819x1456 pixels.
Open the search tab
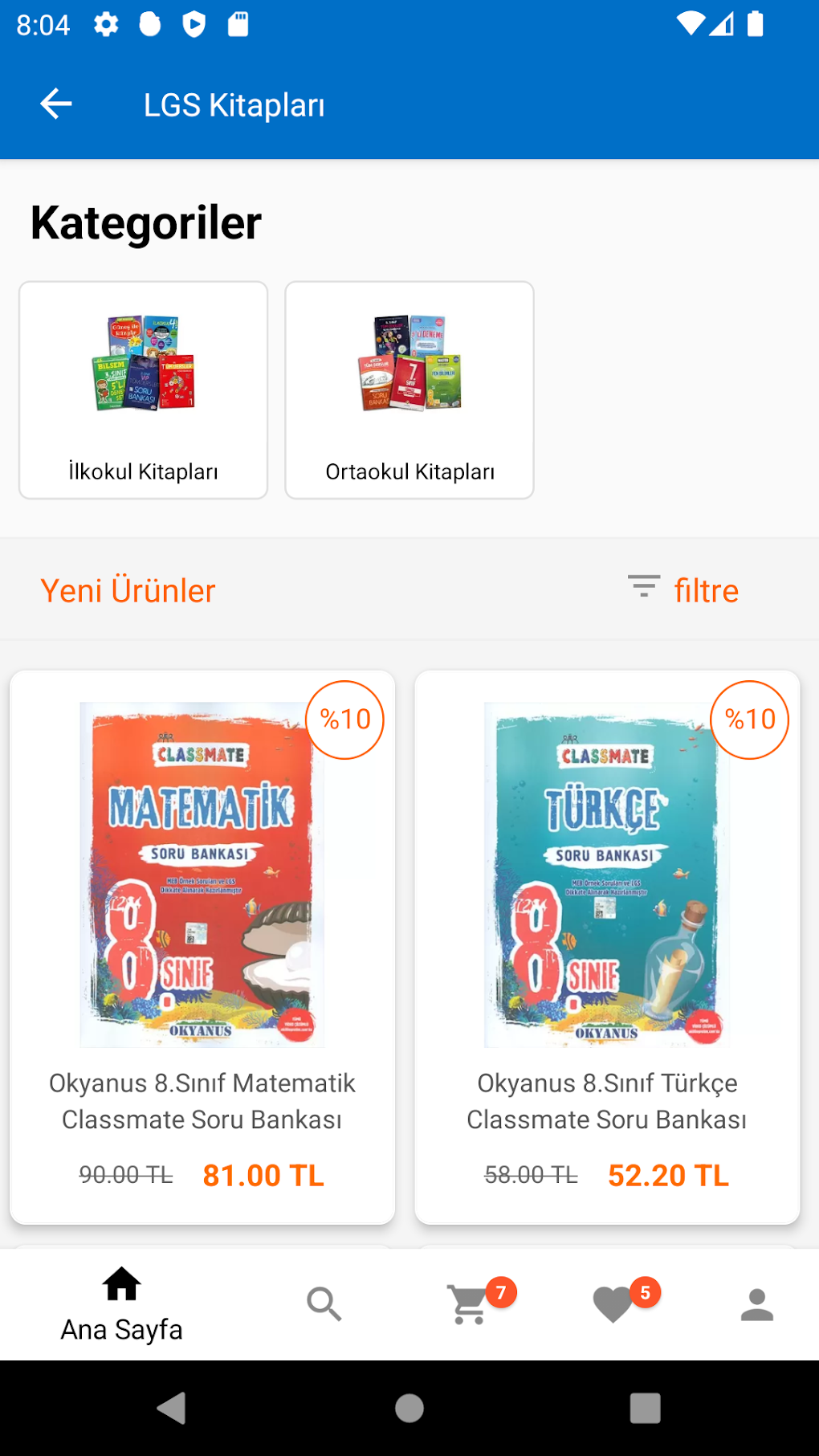click(324, 1304)
